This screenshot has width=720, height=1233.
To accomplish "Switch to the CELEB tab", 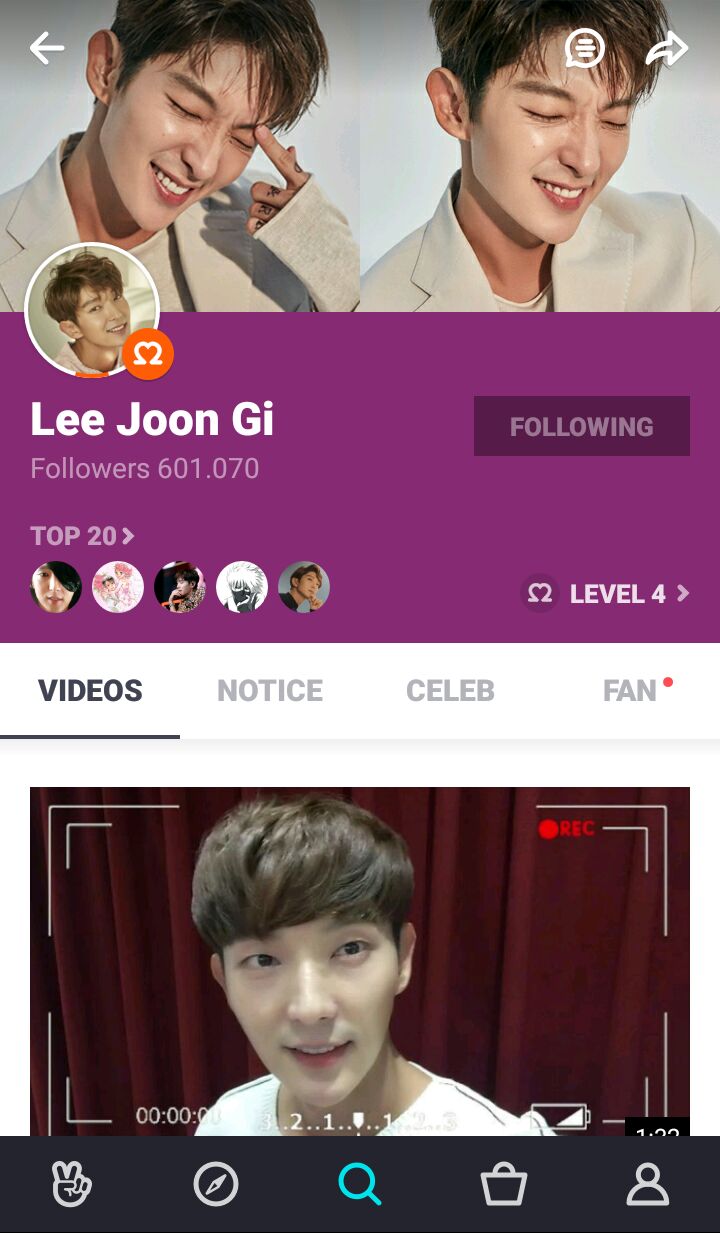I will coord(450,691).
